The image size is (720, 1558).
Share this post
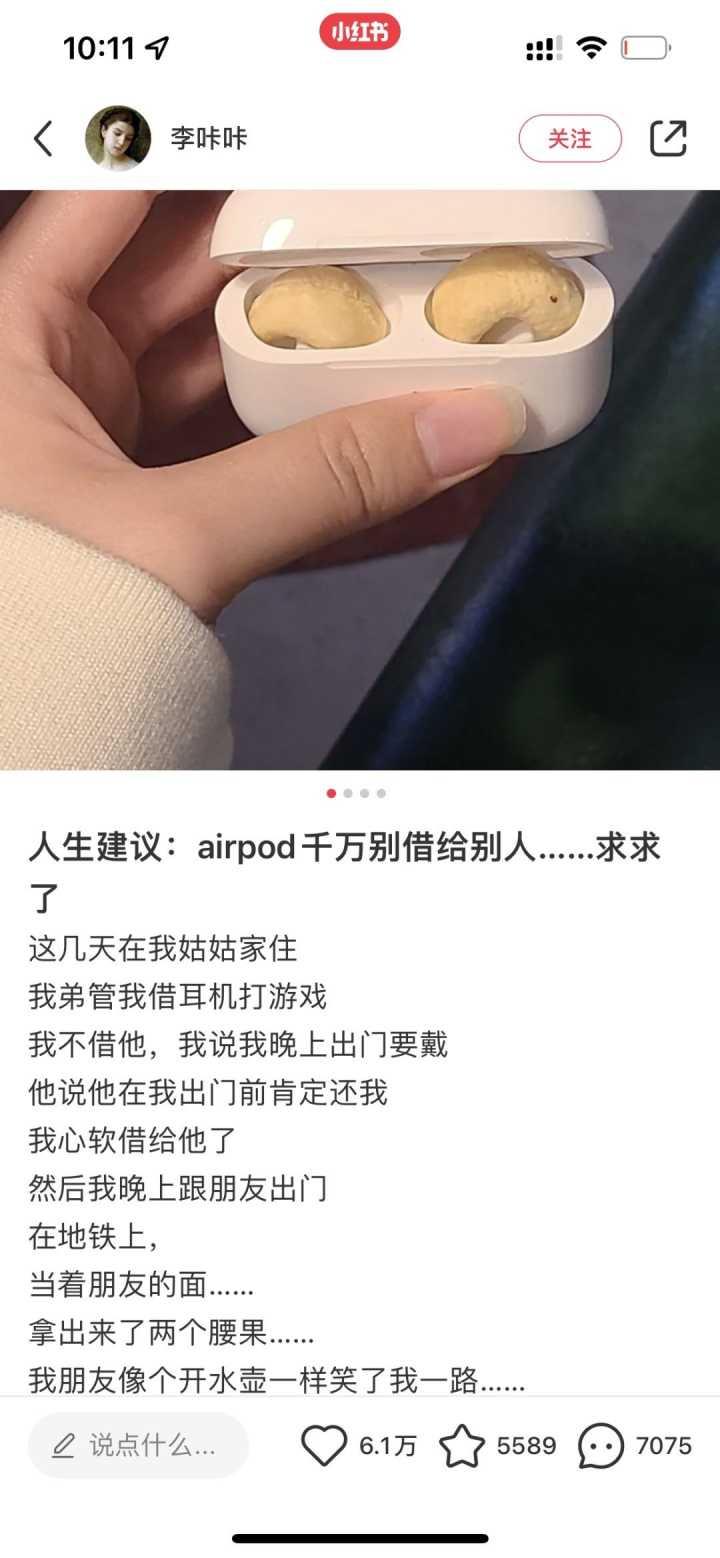668,138
